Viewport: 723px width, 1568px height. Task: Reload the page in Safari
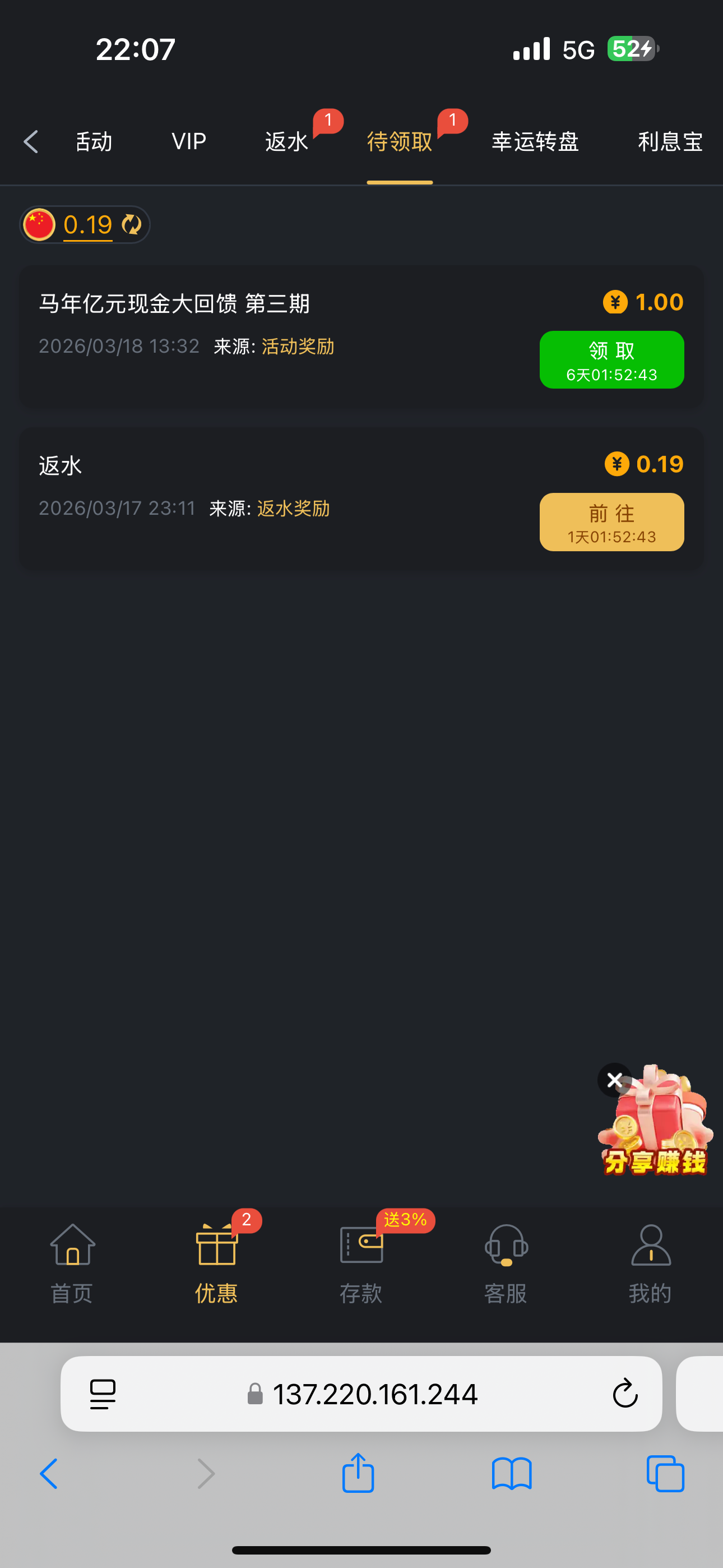pos(624,1393)
